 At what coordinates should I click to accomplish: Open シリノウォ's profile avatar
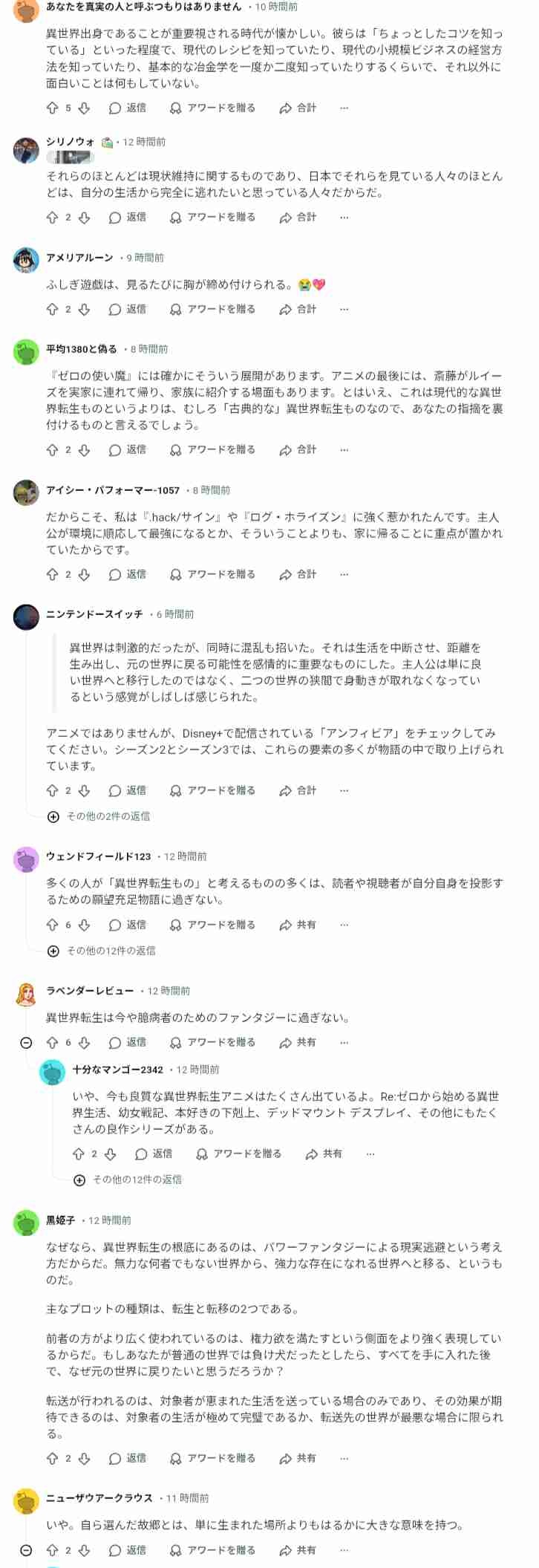tap(26, 150)
